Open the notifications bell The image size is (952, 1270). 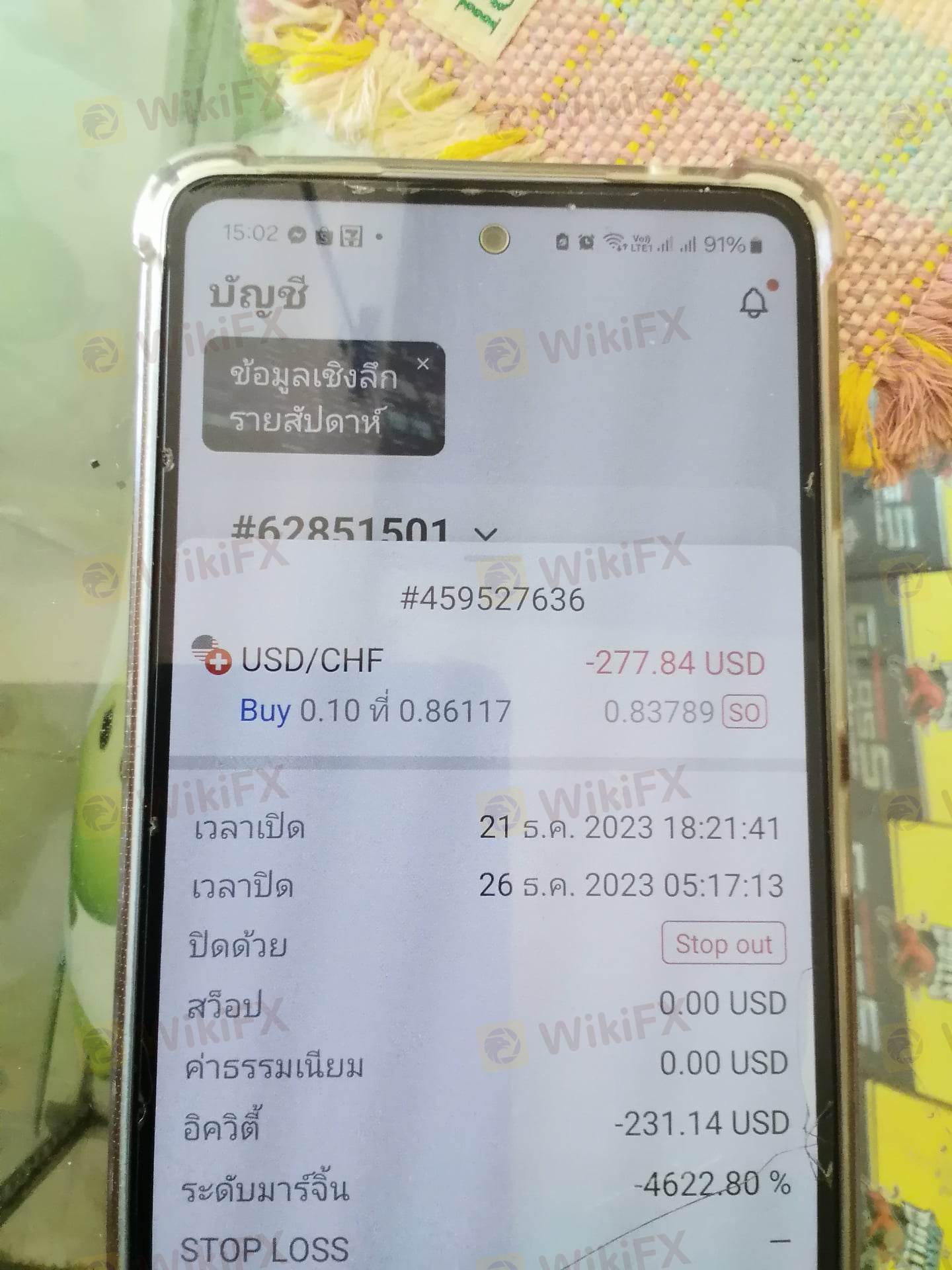(x=754, y=303)
